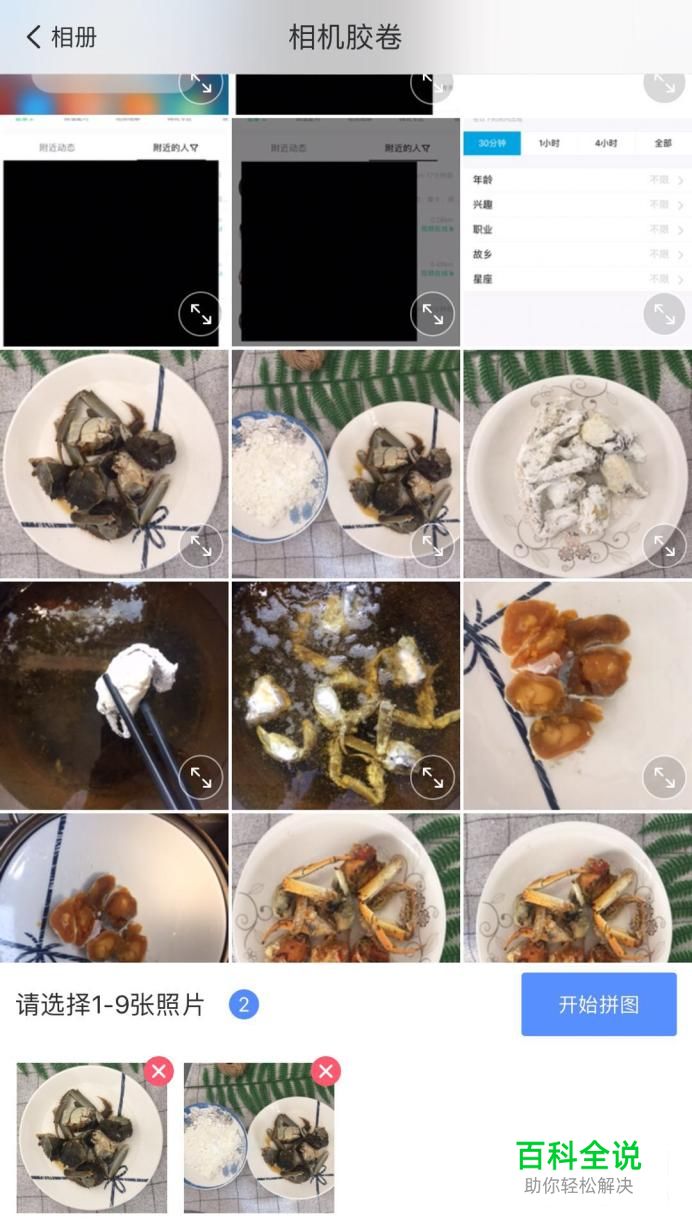This screenshot has height=1230, width=692.
Task: Select the photo of white battered crab plate
Action: (x=560, y=450)
